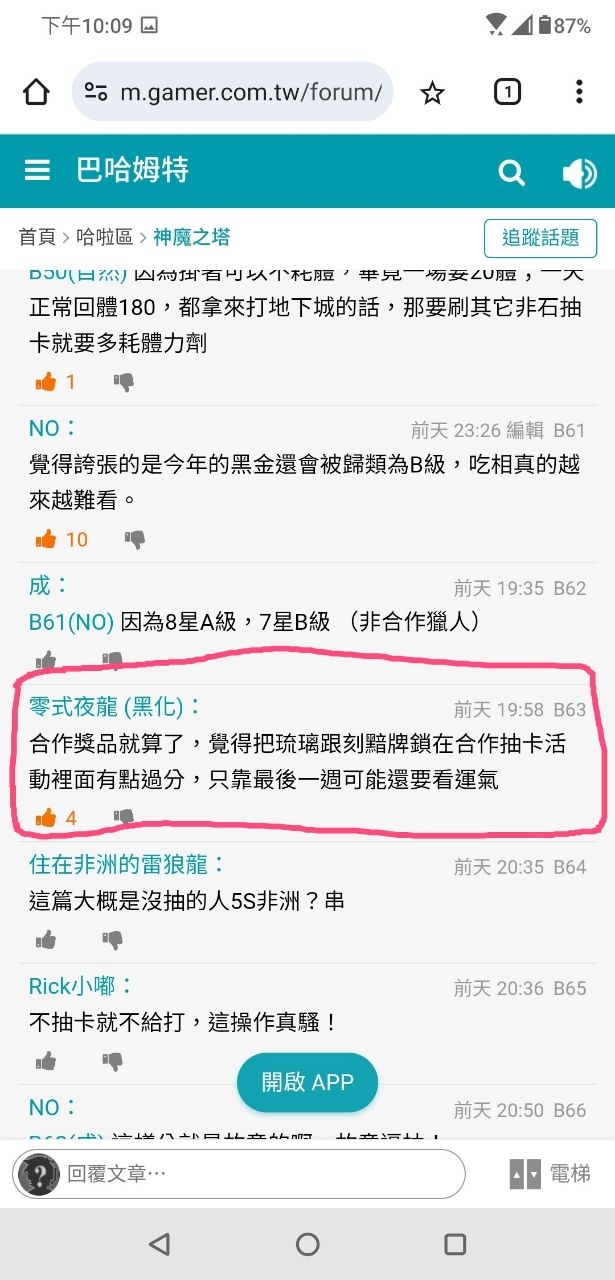Viewport: 615px width, 1280px height.
Task: Tap the B61(NO) reply reference link
Action: (x=71, y=622)
